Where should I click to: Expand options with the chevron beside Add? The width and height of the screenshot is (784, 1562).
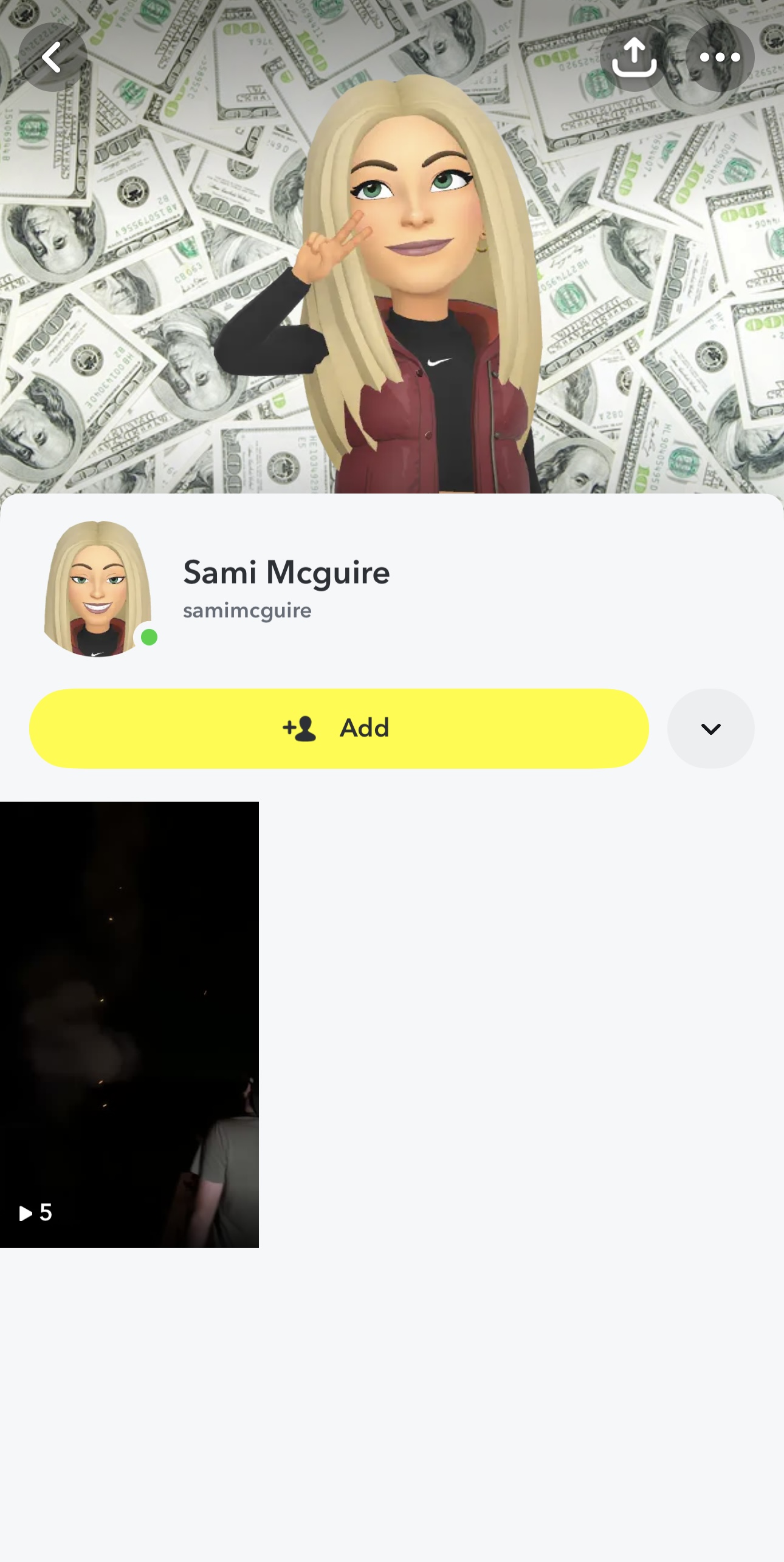click(x=710, y=728)
